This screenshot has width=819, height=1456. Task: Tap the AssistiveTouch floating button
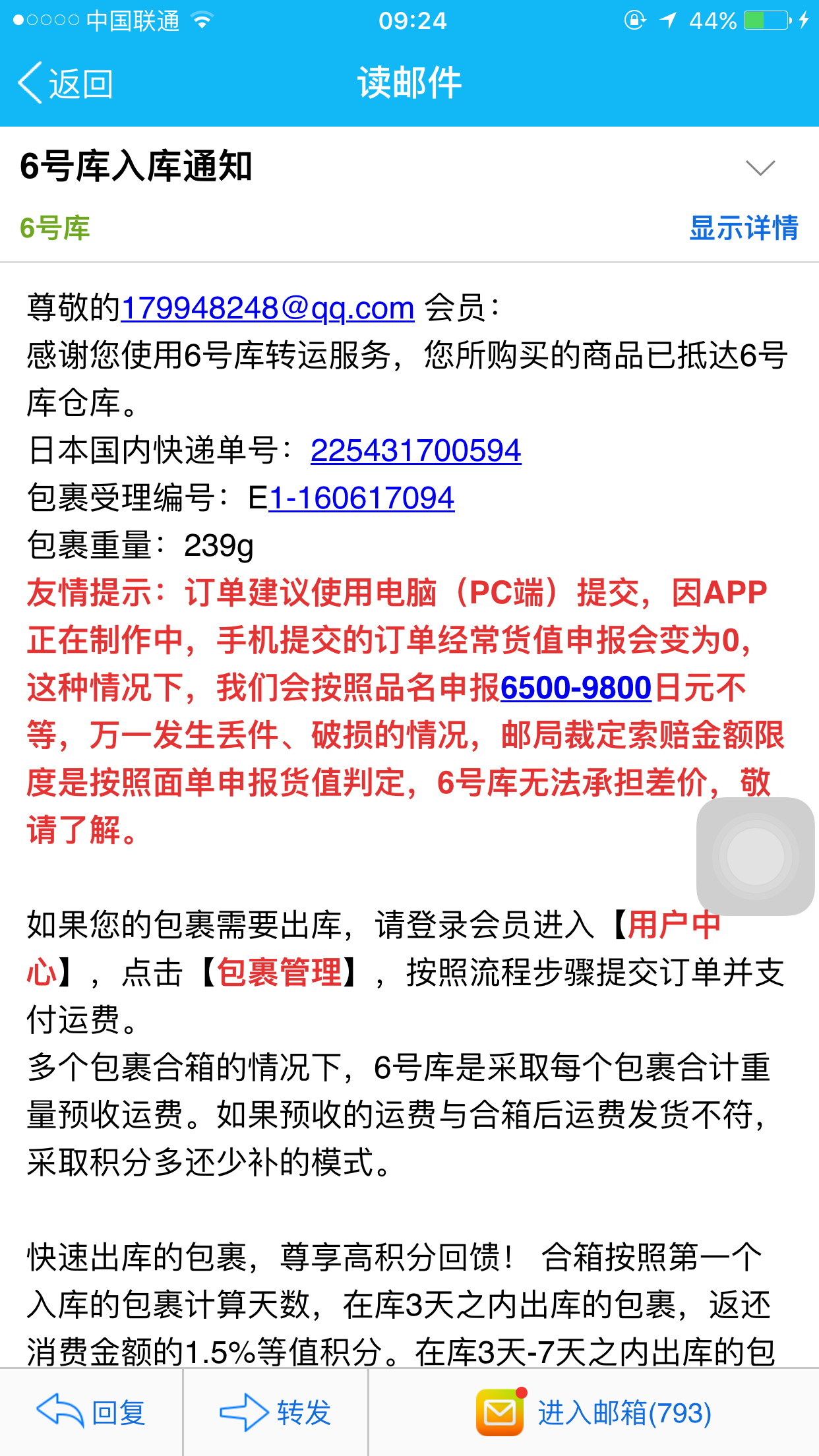(x=756, y=856)
